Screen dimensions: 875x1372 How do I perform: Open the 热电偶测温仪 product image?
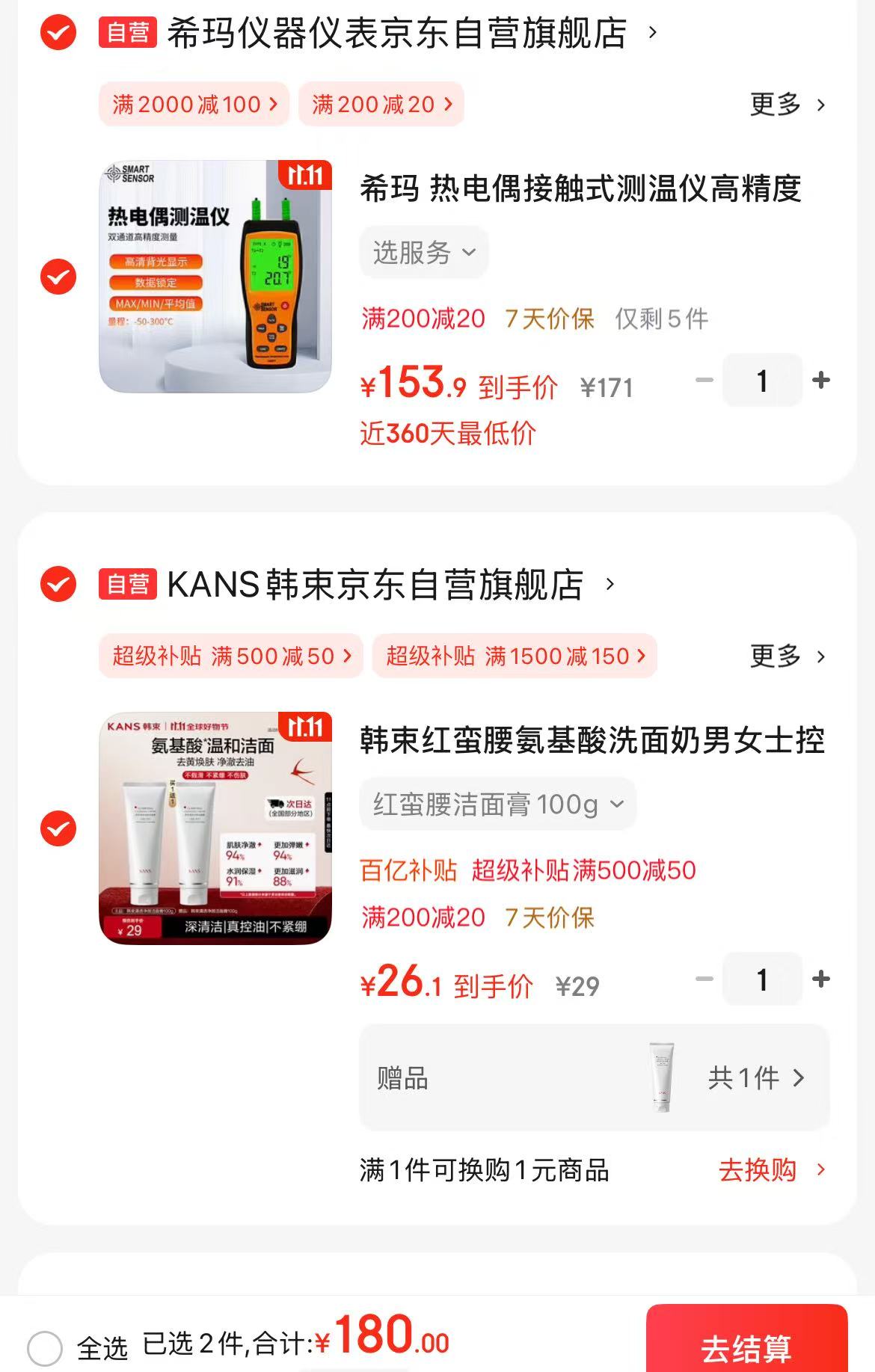coord(215,277)
